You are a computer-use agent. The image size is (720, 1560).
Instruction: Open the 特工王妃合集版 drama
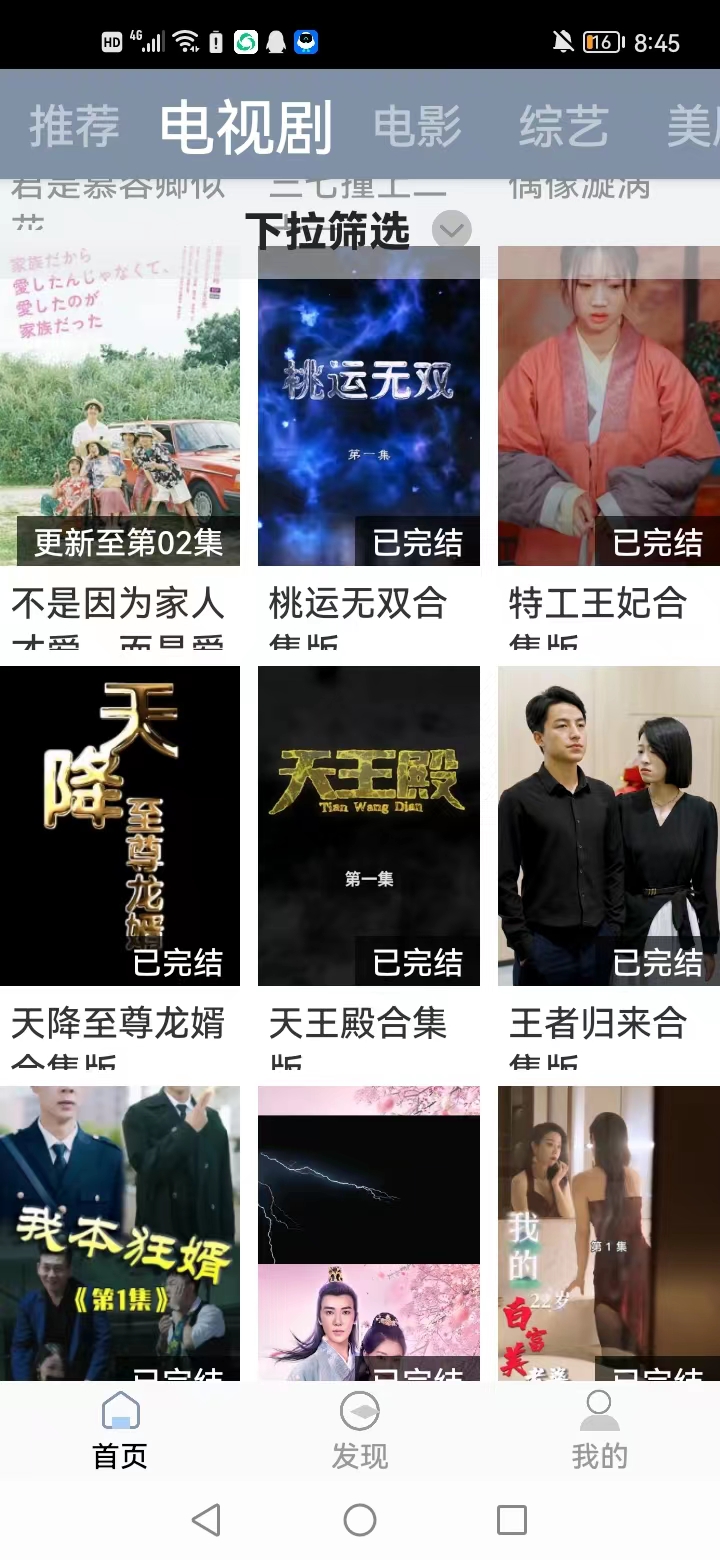(x=608, y=420)
